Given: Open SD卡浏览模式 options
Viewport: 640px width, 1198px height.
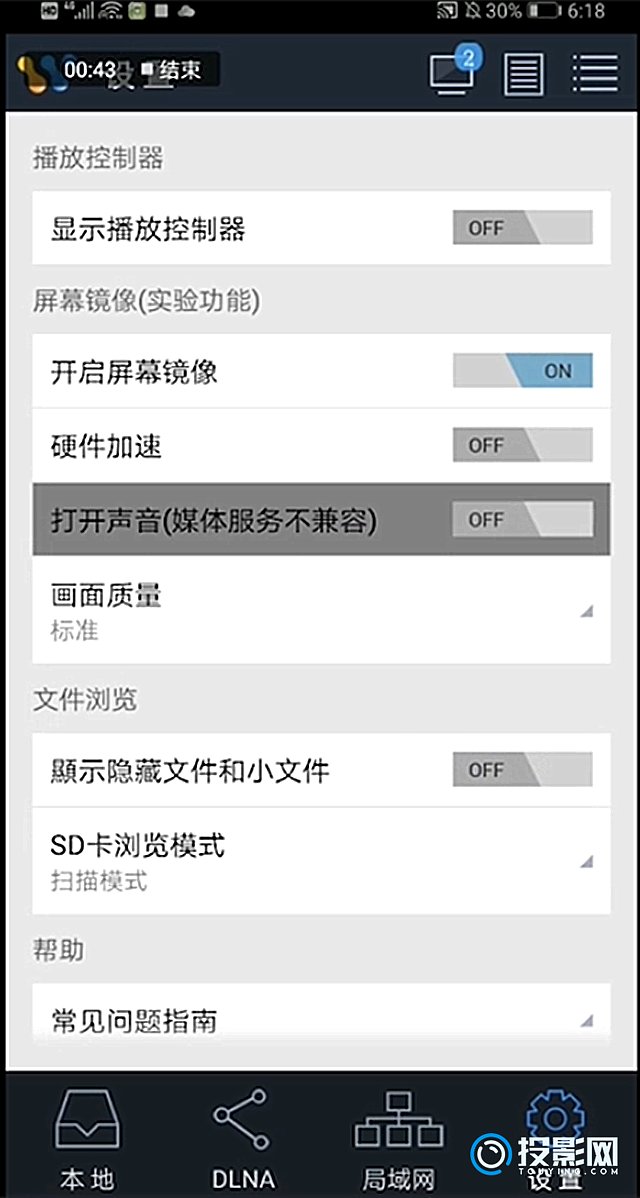Looking at the screenshot, I should tap(322, 861).
